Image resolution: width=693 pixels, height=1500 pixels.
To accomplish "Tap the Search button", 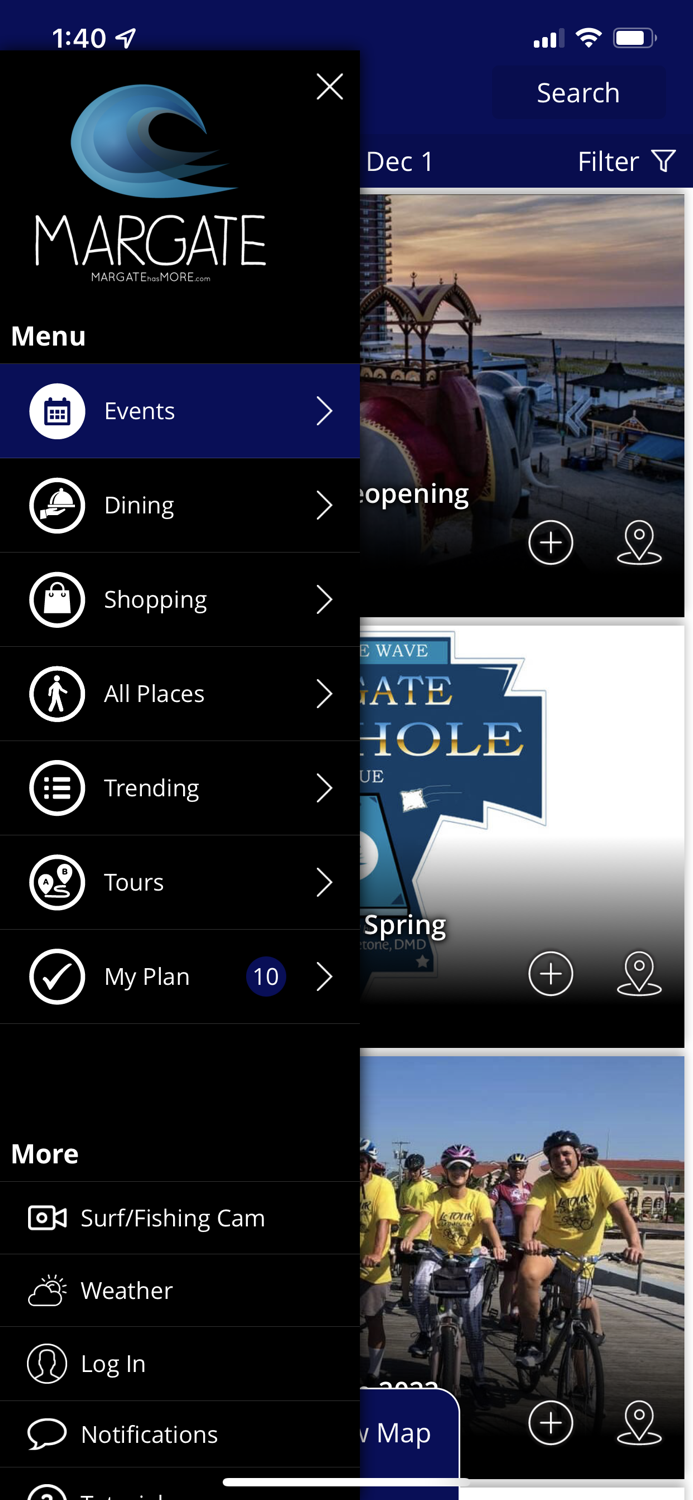I will coord(578,93).
